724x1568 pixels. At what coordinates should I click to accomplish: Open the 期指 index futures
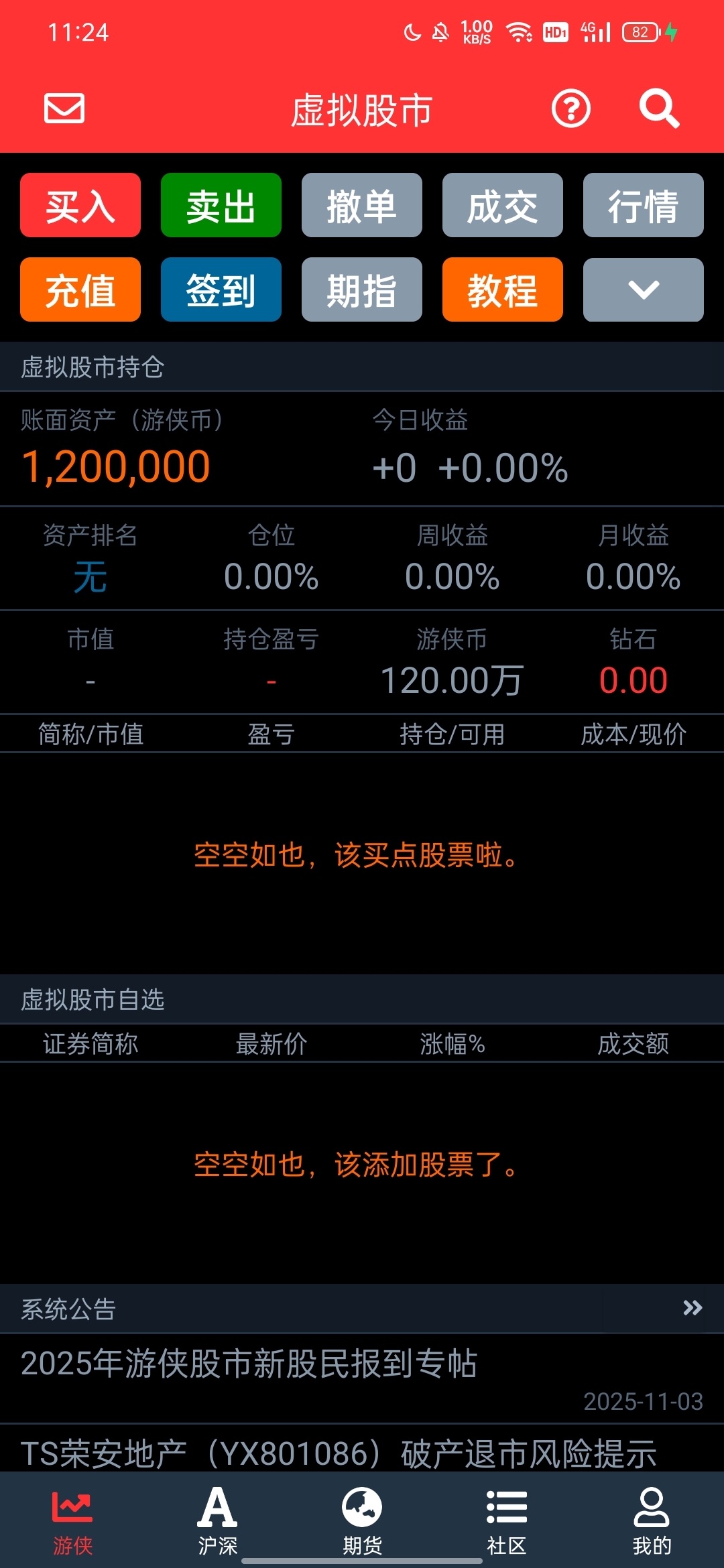[x=362, y=290]
